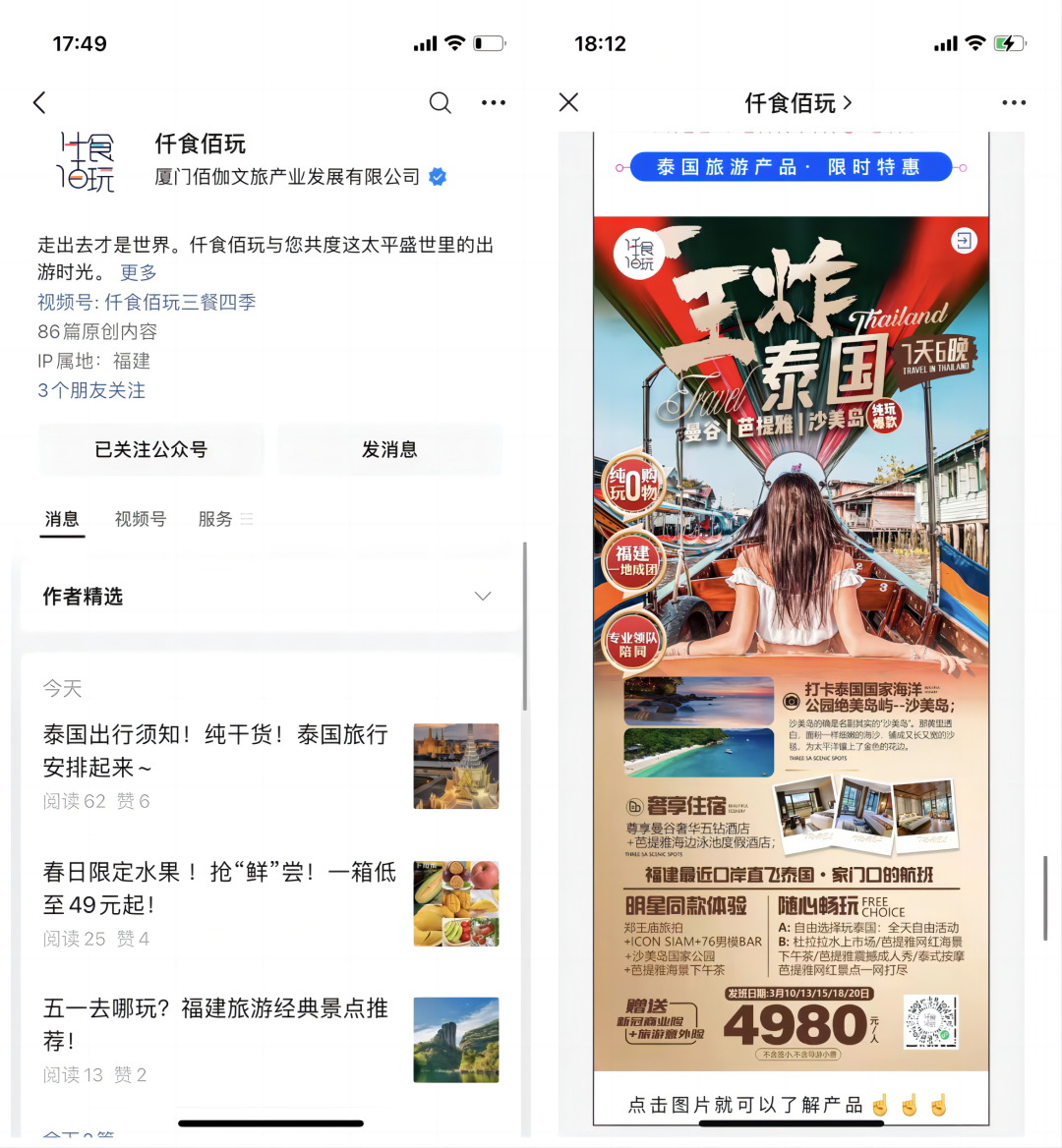Expand the 作者精选 section

482,597
